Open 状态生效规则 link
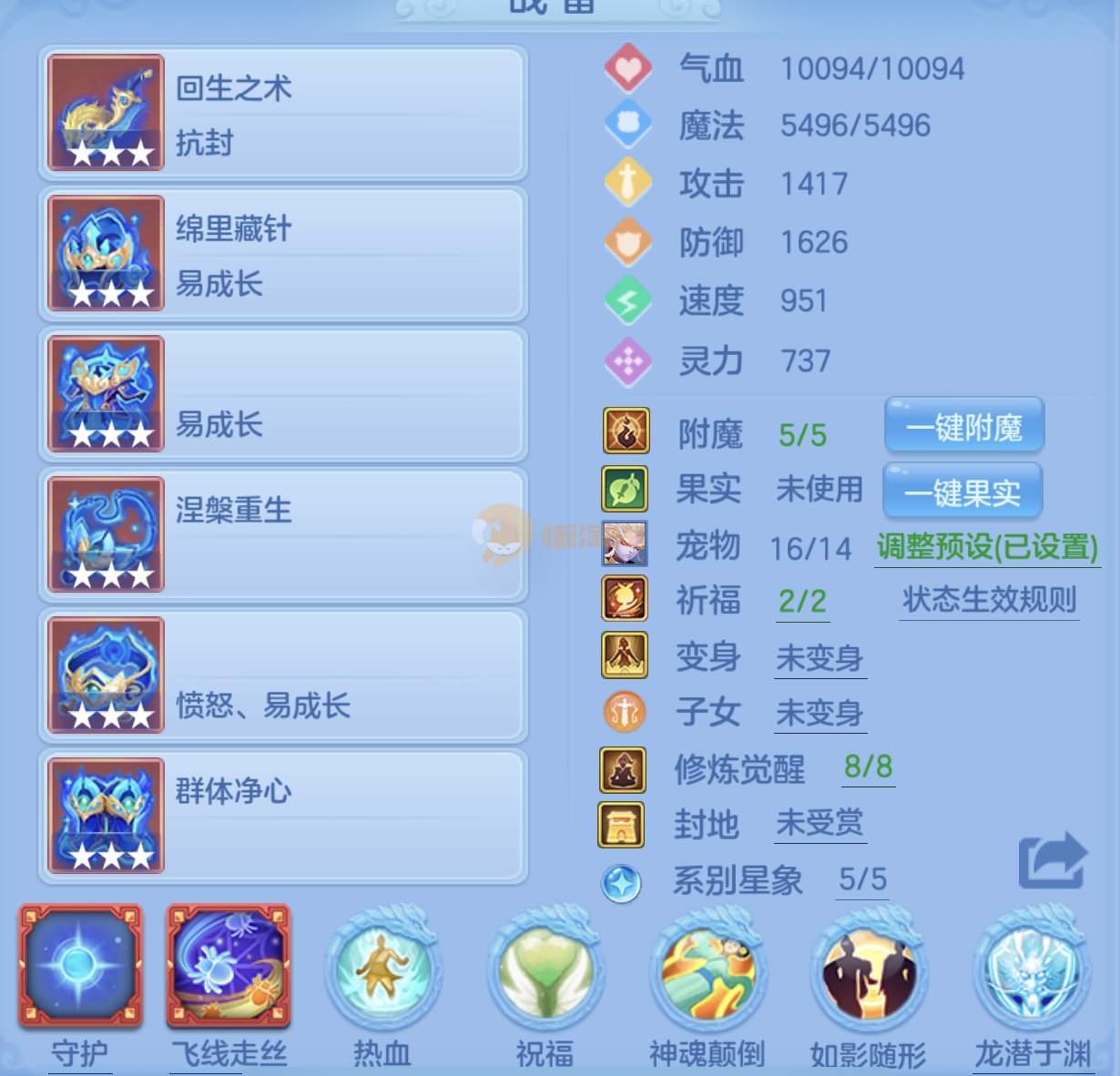The width and height of the screenshot is (1120, 1076). click(x=989, y=601)
